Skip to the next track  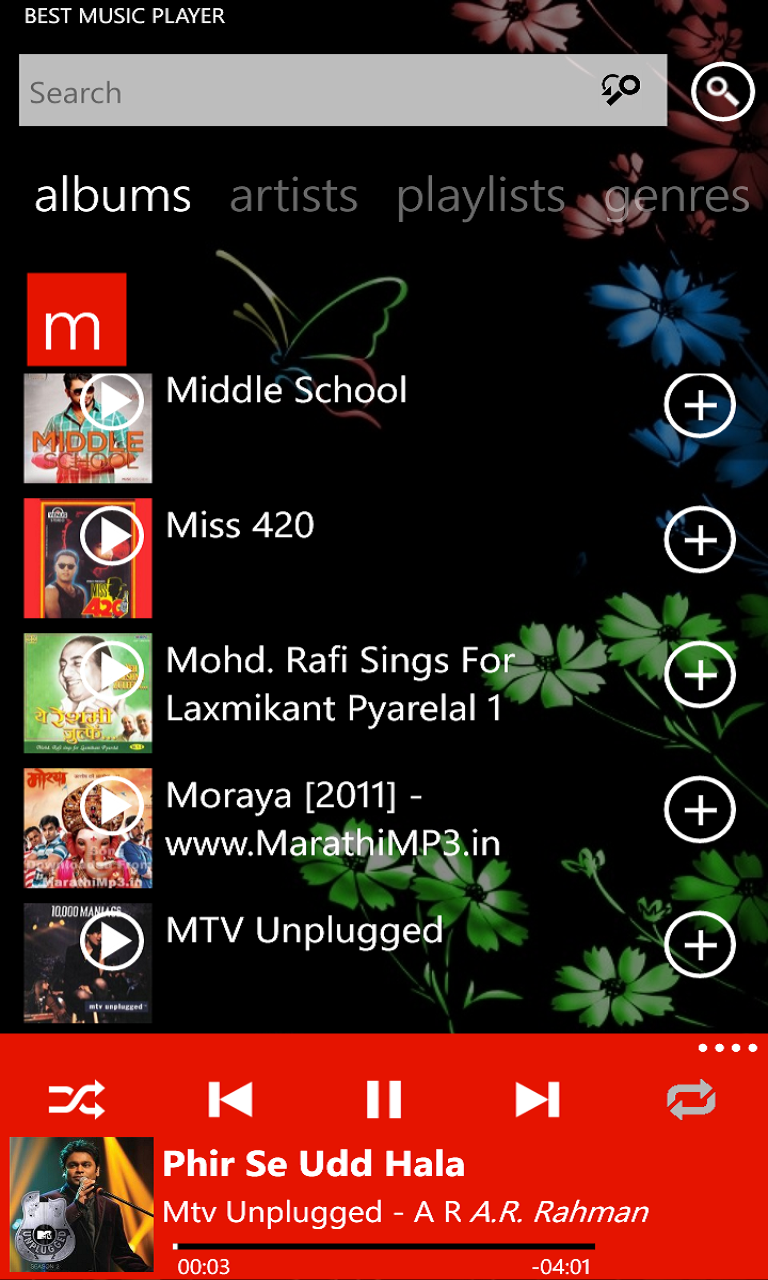(x=538, y=1098)
